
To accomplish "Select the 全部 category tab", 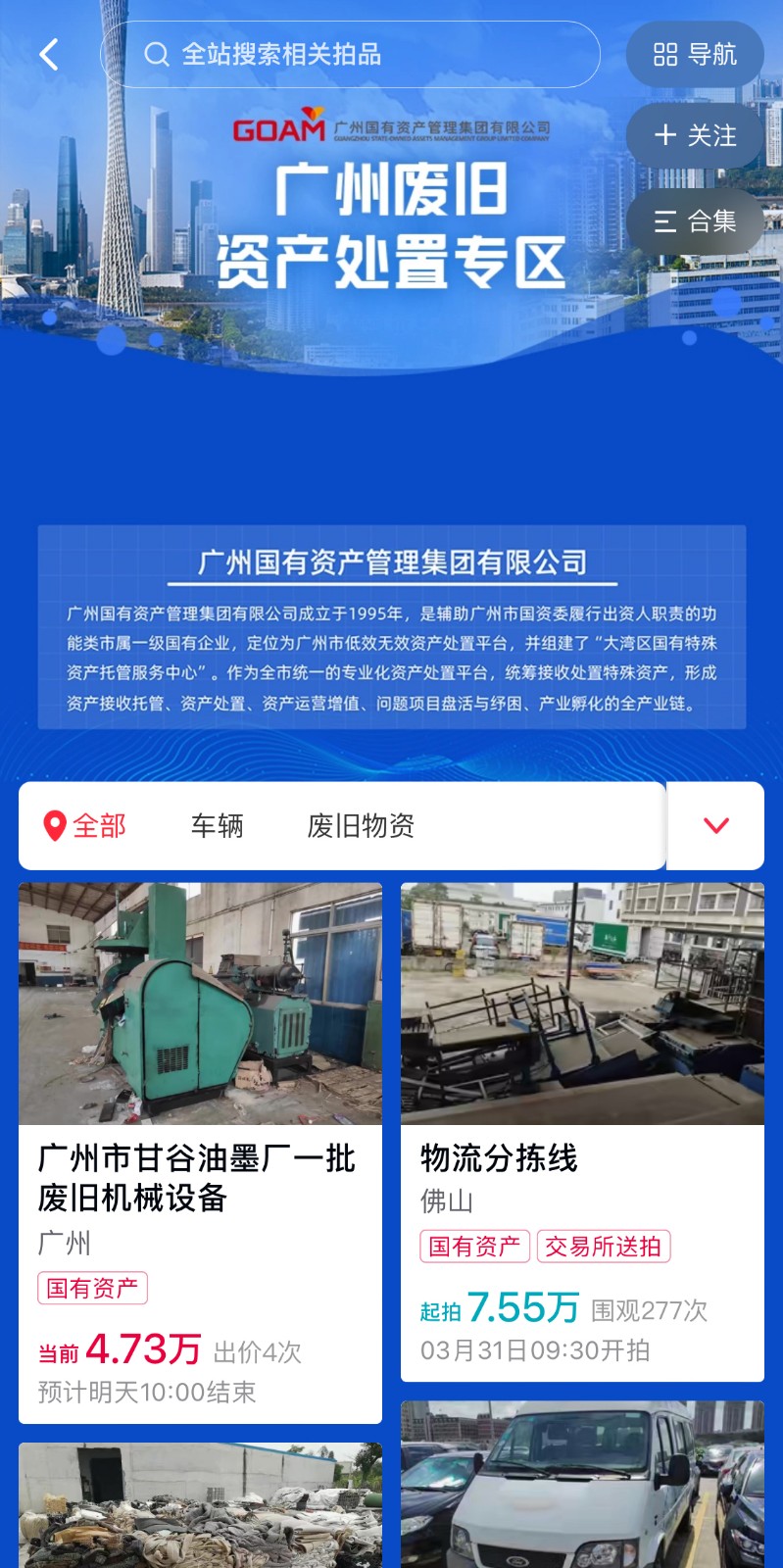I will (x=86, y=826).
